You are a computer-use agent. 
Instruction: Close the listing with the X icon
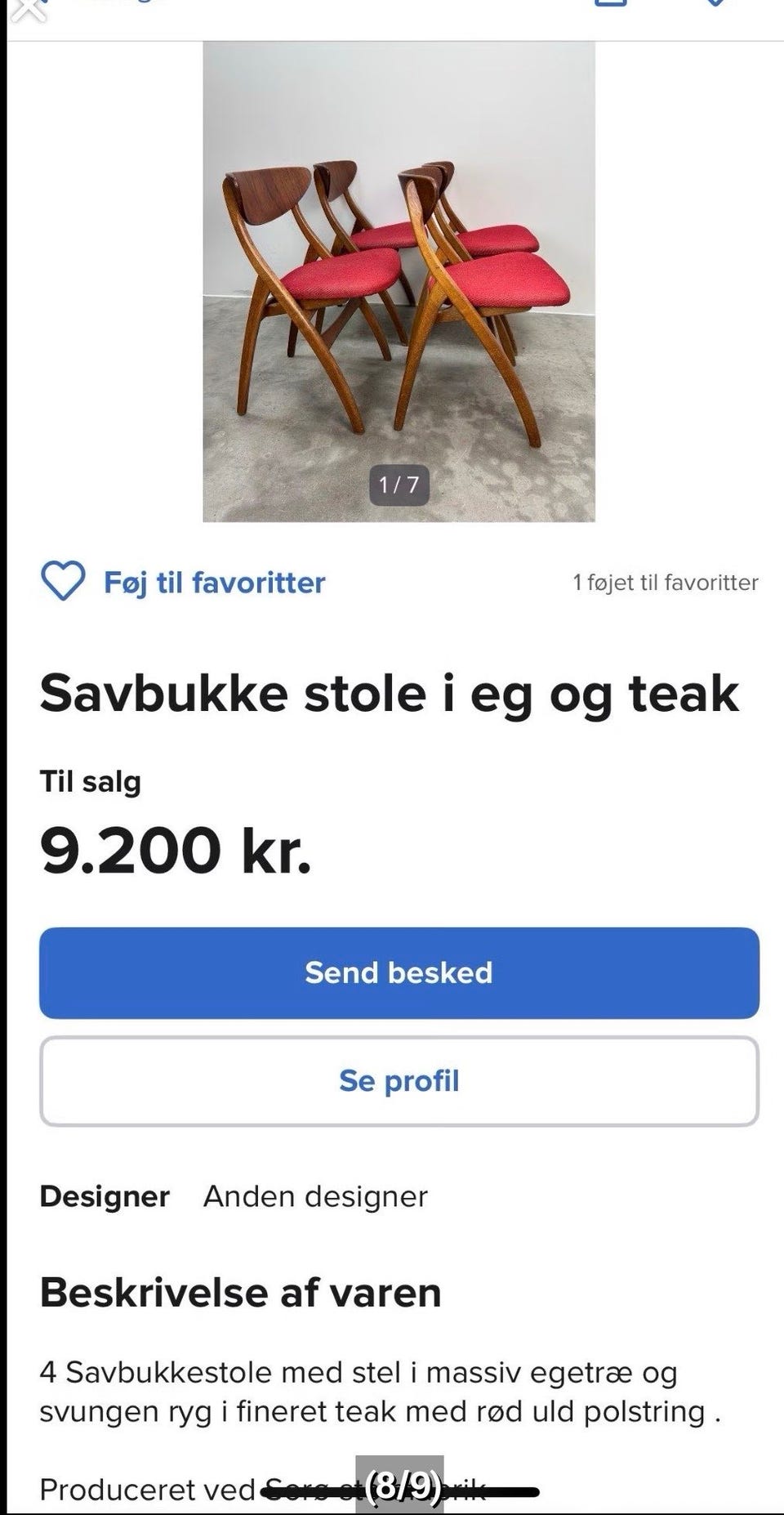pos(29,11)
